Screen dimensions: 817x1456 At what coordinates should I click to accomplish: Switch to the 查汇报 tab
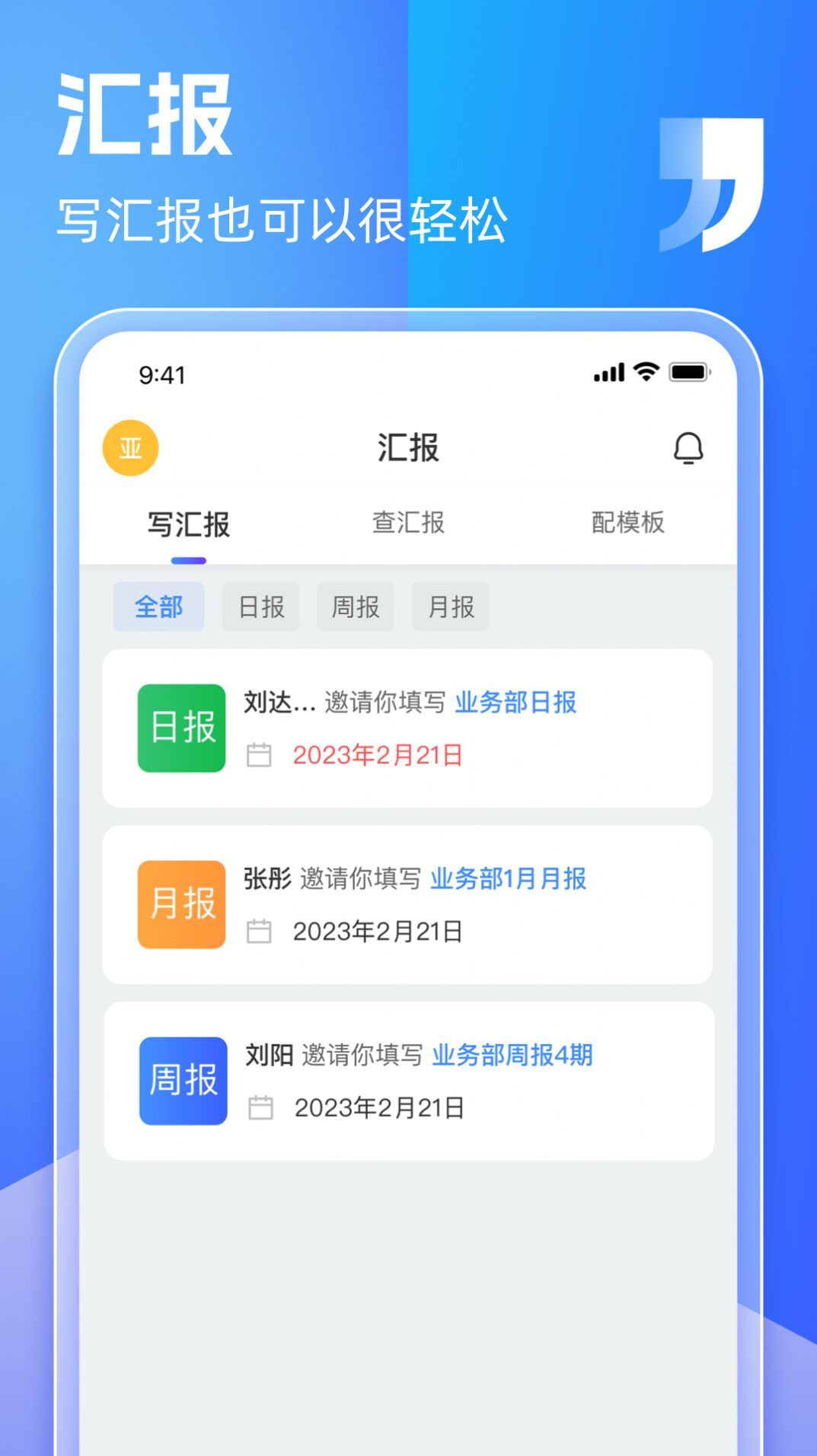(x=408, y=523)
